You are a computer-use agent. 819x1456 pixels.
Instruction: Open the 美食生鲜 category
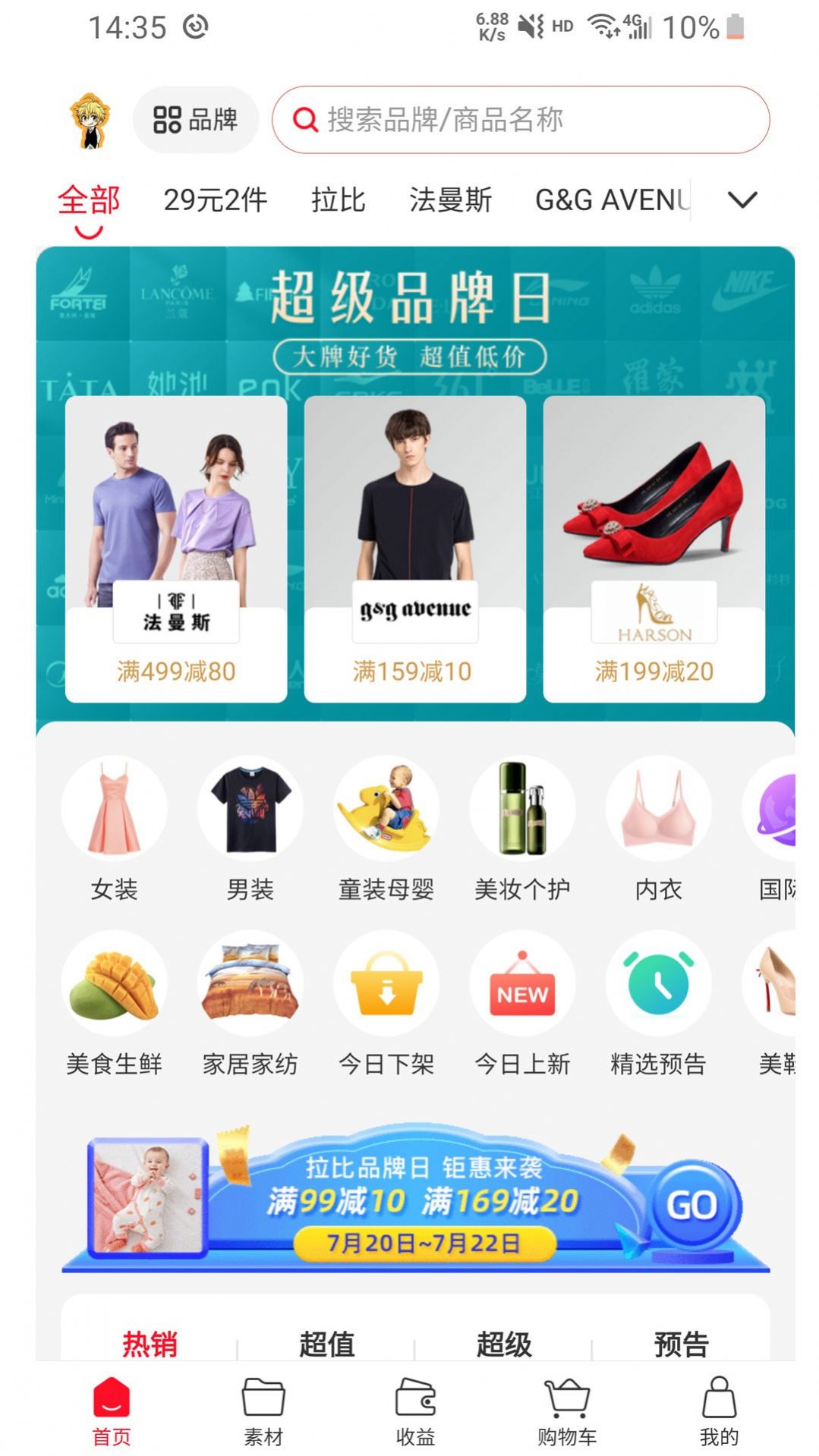(114, 1003)
